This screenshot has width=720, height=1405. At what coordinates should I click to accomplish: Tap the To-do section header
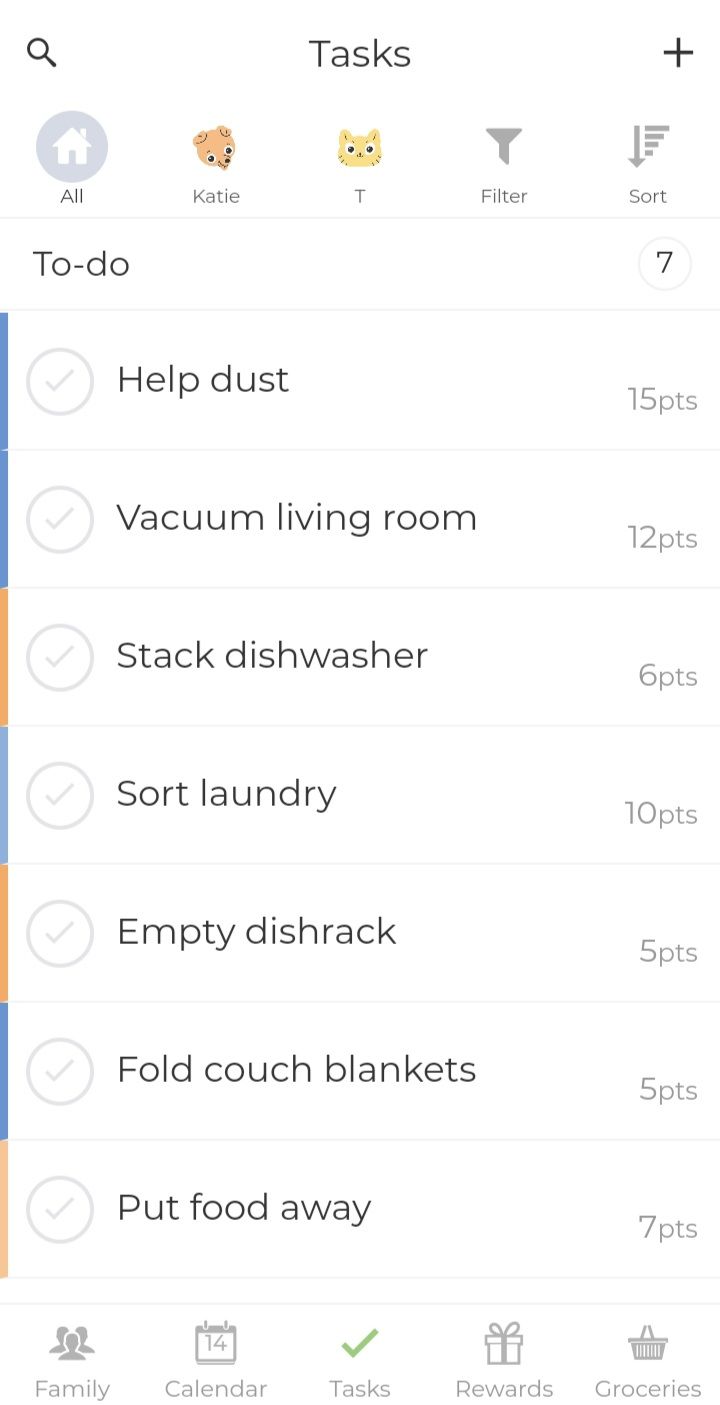81,263
